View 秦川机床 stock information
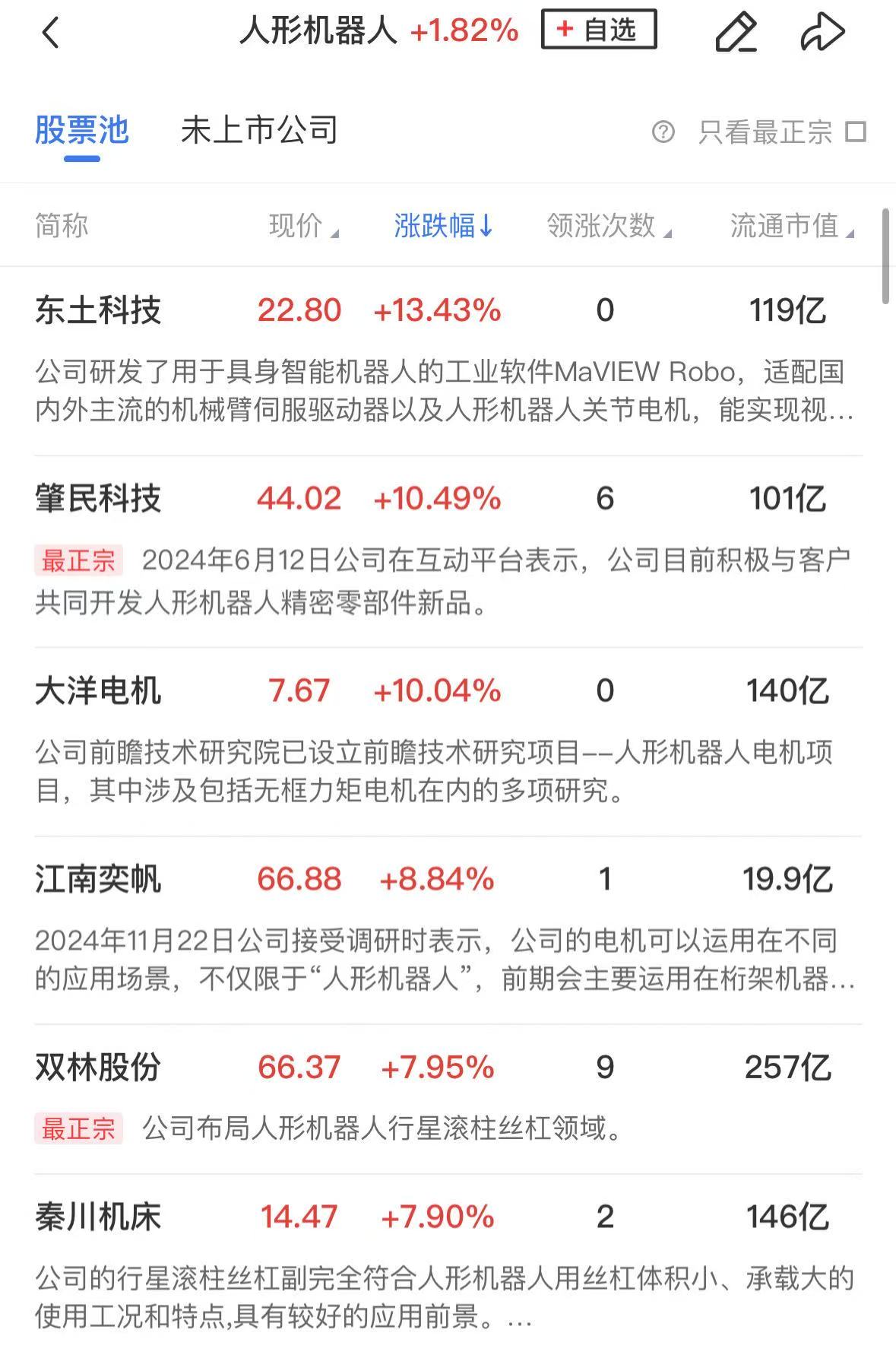The image size is (896, 1355). coord(98,1217)
